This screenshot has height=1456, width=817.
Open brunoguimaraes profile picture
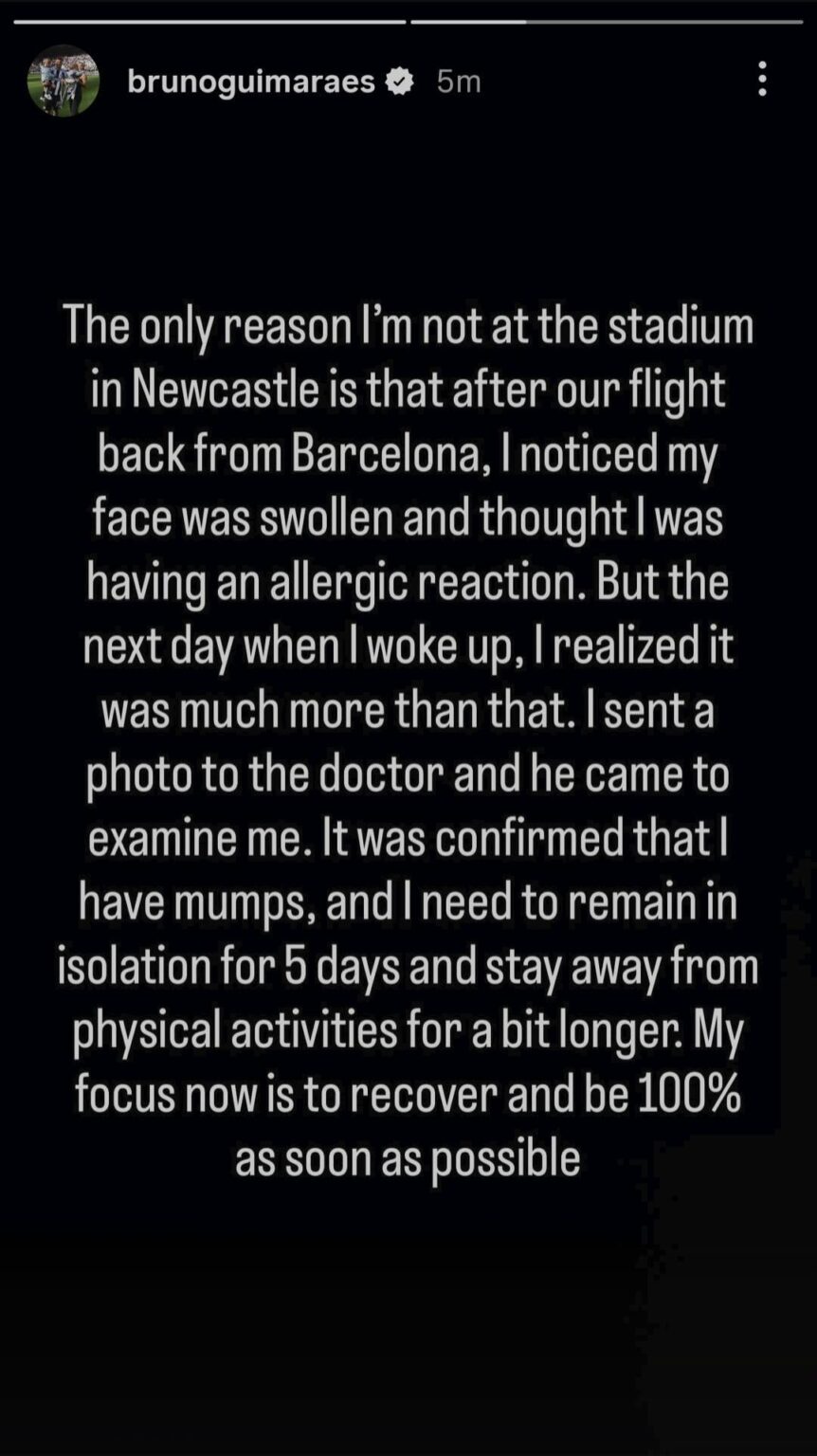tap(64, 82)
